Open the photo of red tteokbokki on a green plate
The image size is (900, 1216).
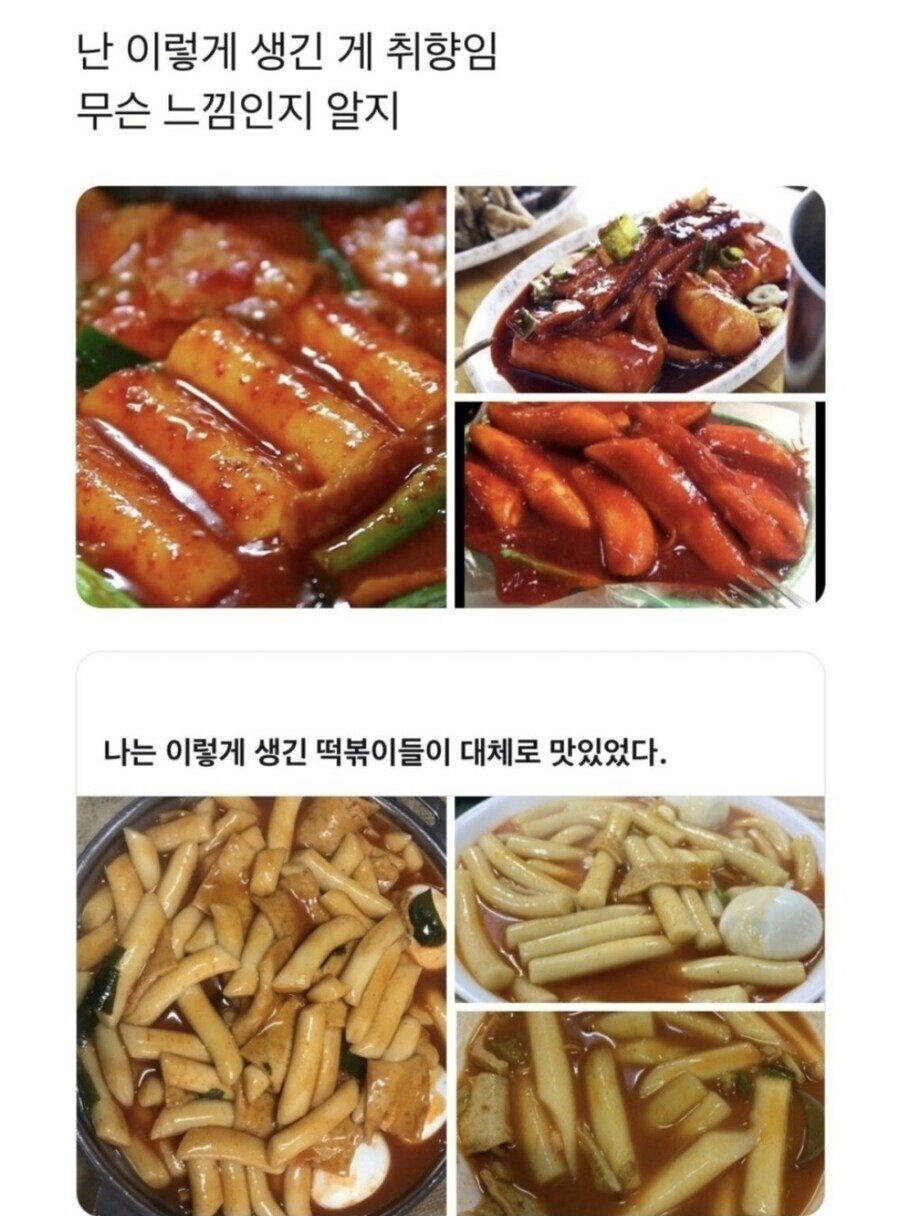pyautogui.click(x=640, y=504)
